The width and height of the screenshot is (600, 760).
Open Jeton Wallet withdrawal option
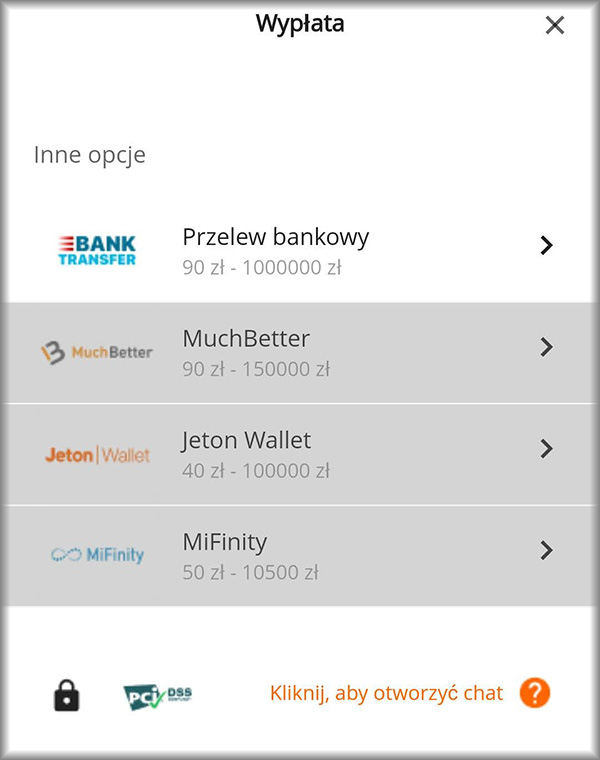[x=300, y=454]
